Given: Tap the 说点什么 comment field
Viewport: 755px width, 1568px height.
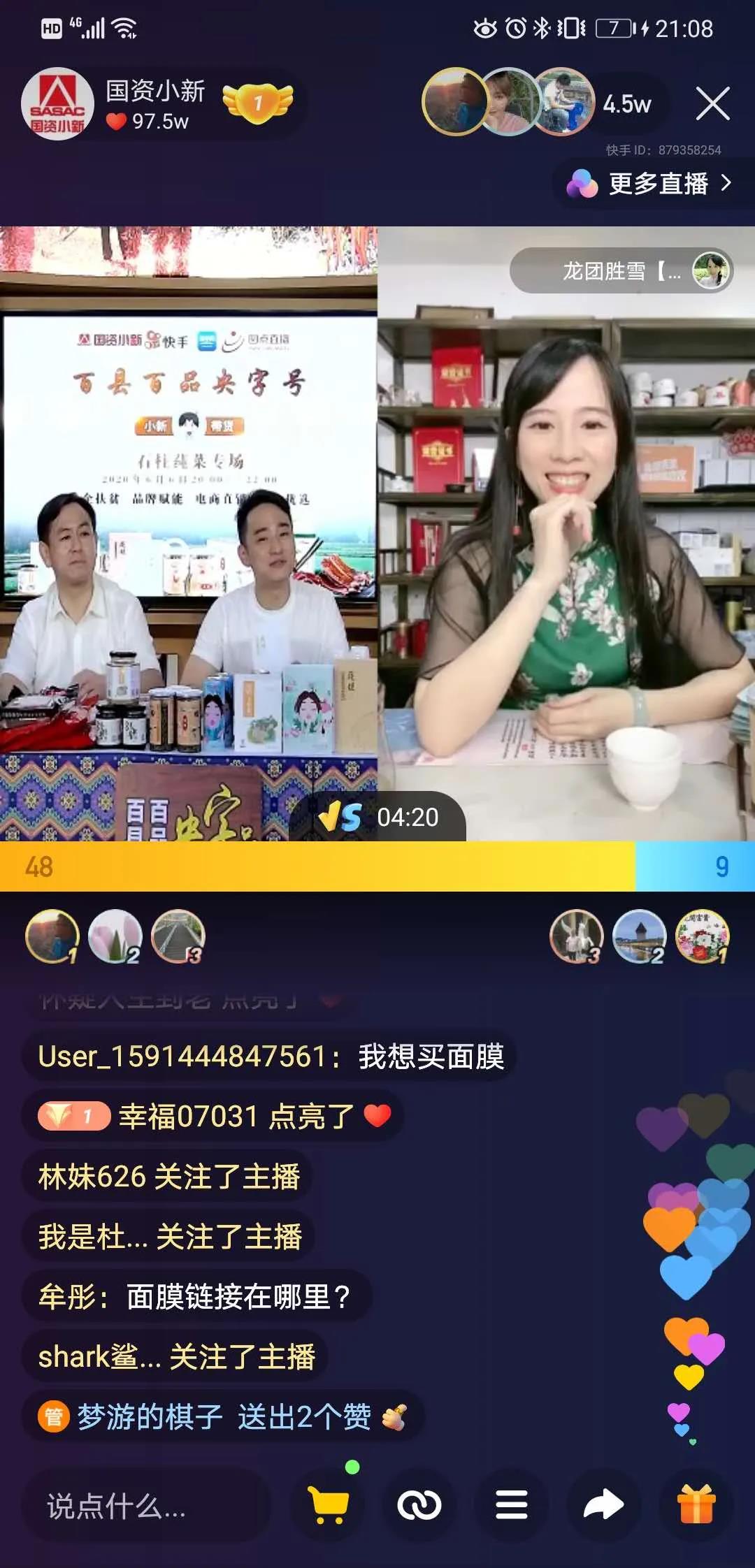Looking at the screenshot, I should (x=147, y=1506).
